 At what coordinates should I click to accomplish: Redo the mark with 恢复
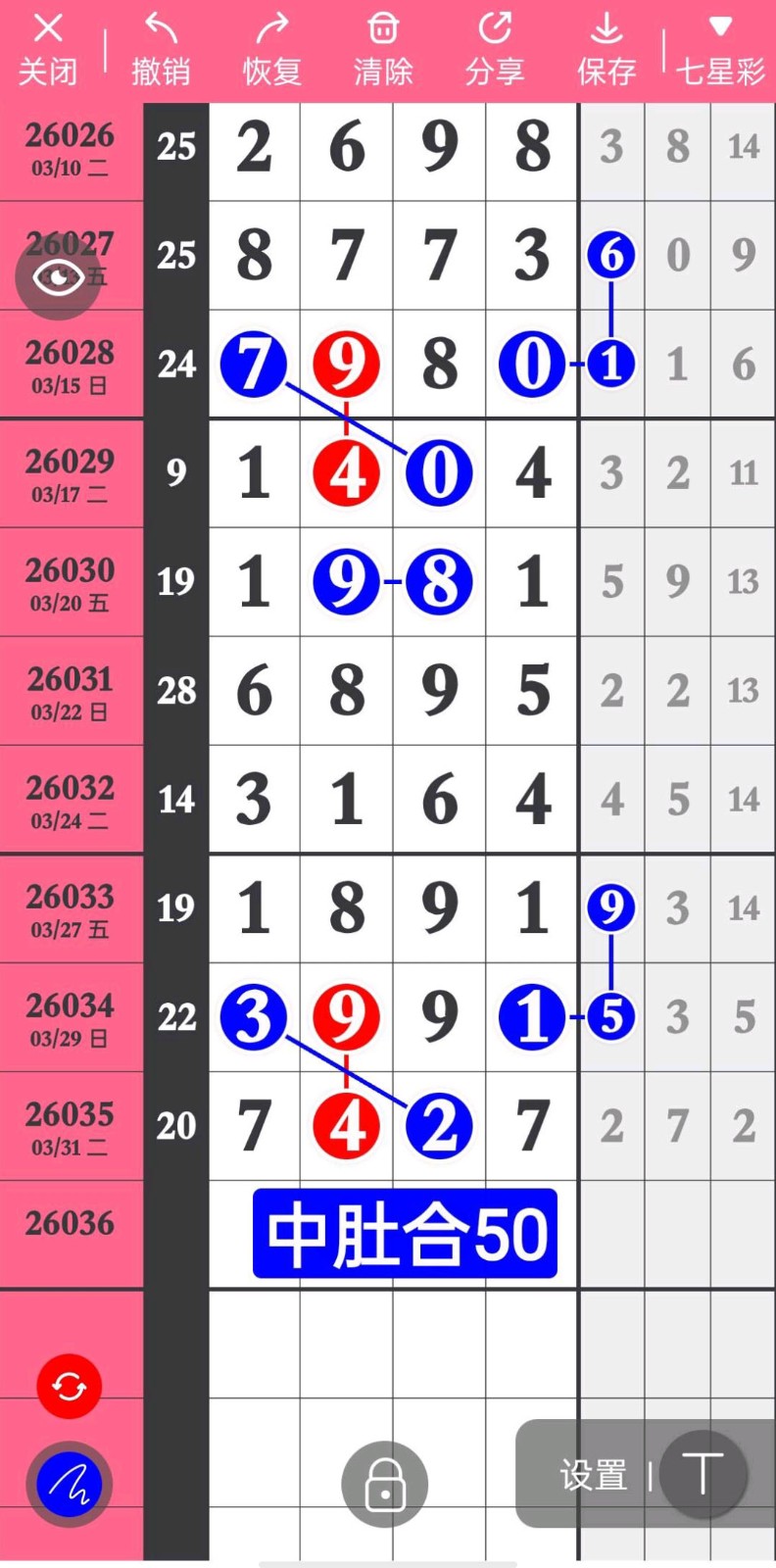click(x=272, y=49)
